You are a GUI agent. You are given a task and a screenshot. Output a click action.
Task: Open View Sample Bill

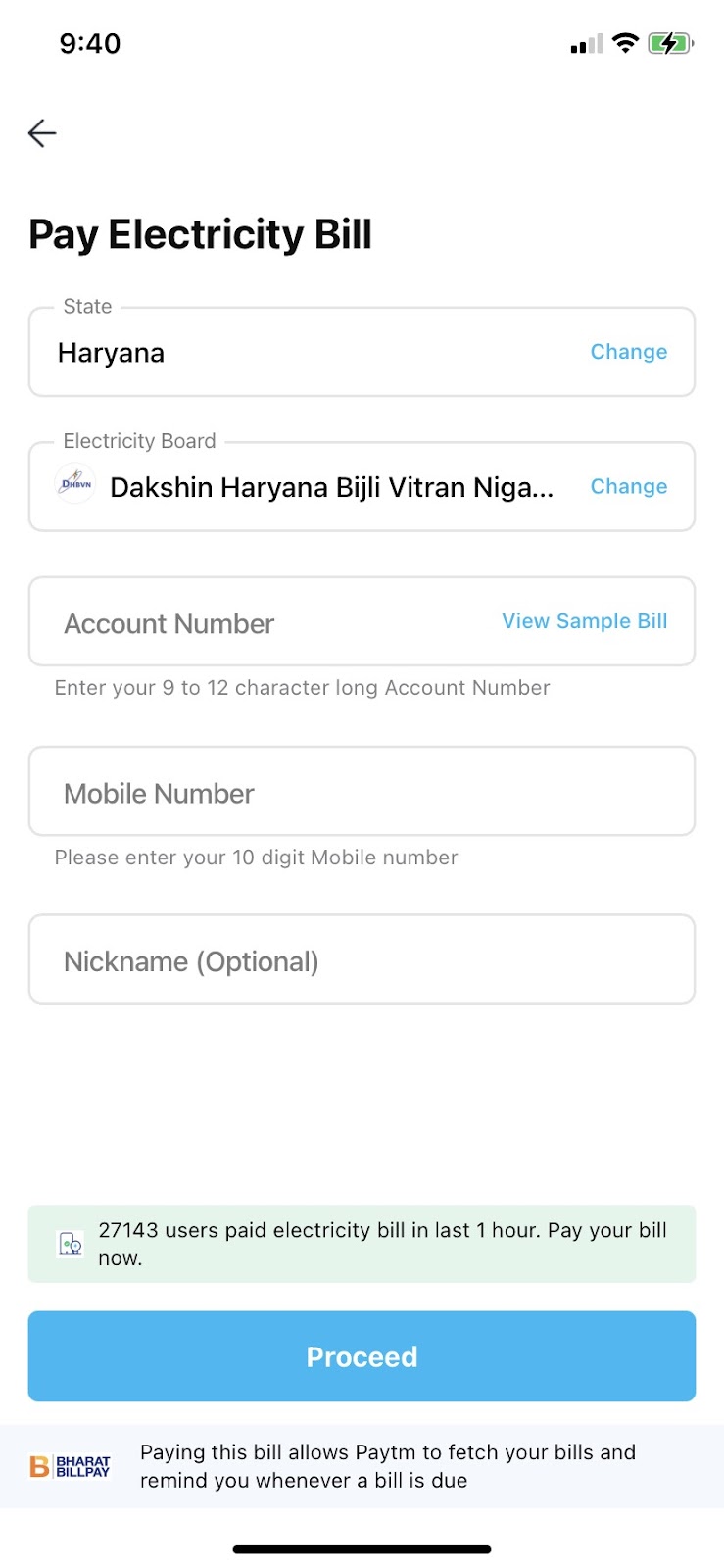pyautogui.click(x=584, y=621)
